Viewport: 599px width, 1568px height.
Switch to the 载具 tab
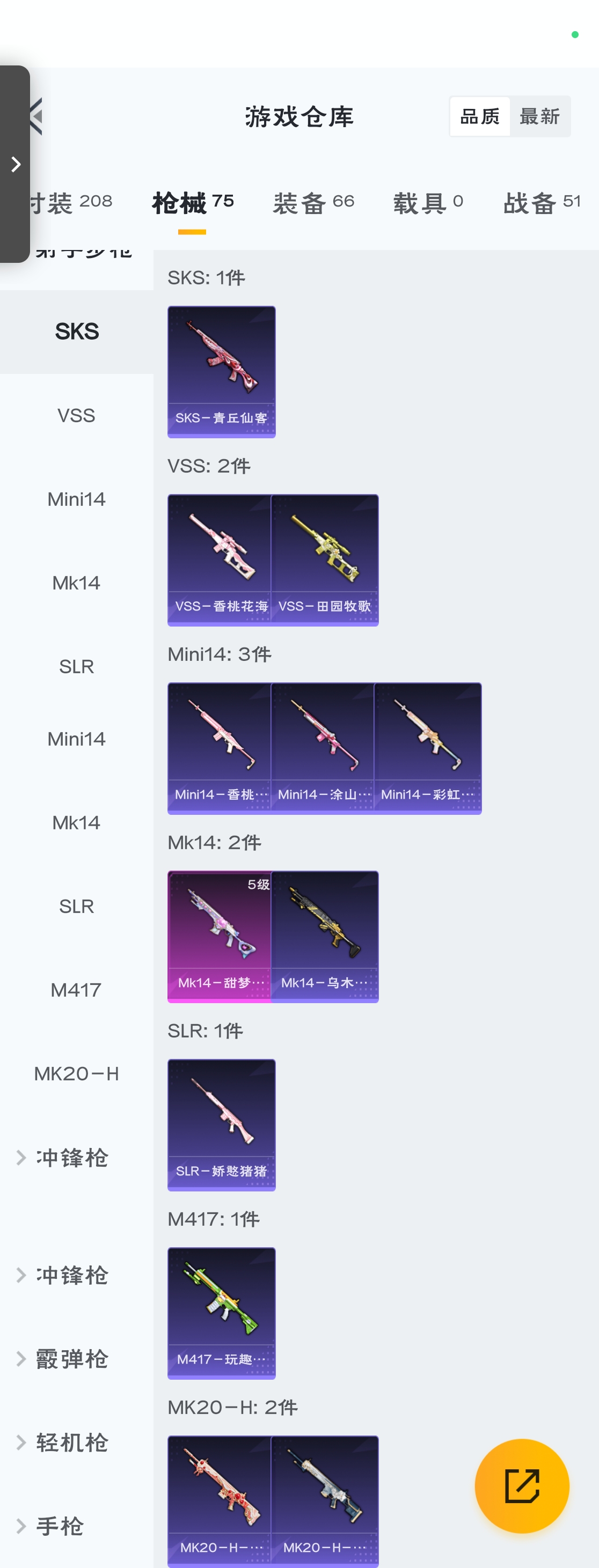[x=428, y=202]
